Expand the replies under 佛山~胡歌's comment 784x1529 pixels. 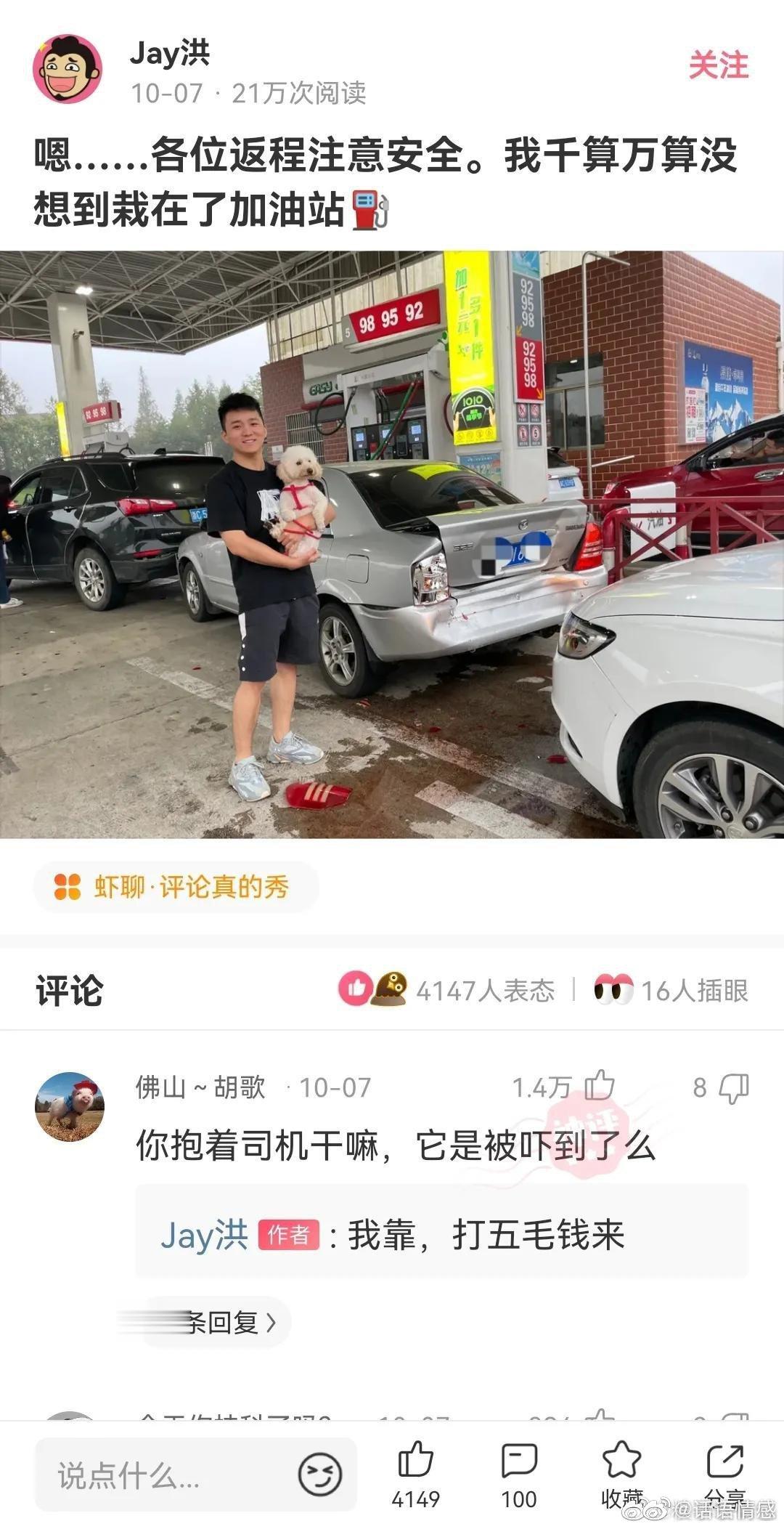coord(218,1323)
